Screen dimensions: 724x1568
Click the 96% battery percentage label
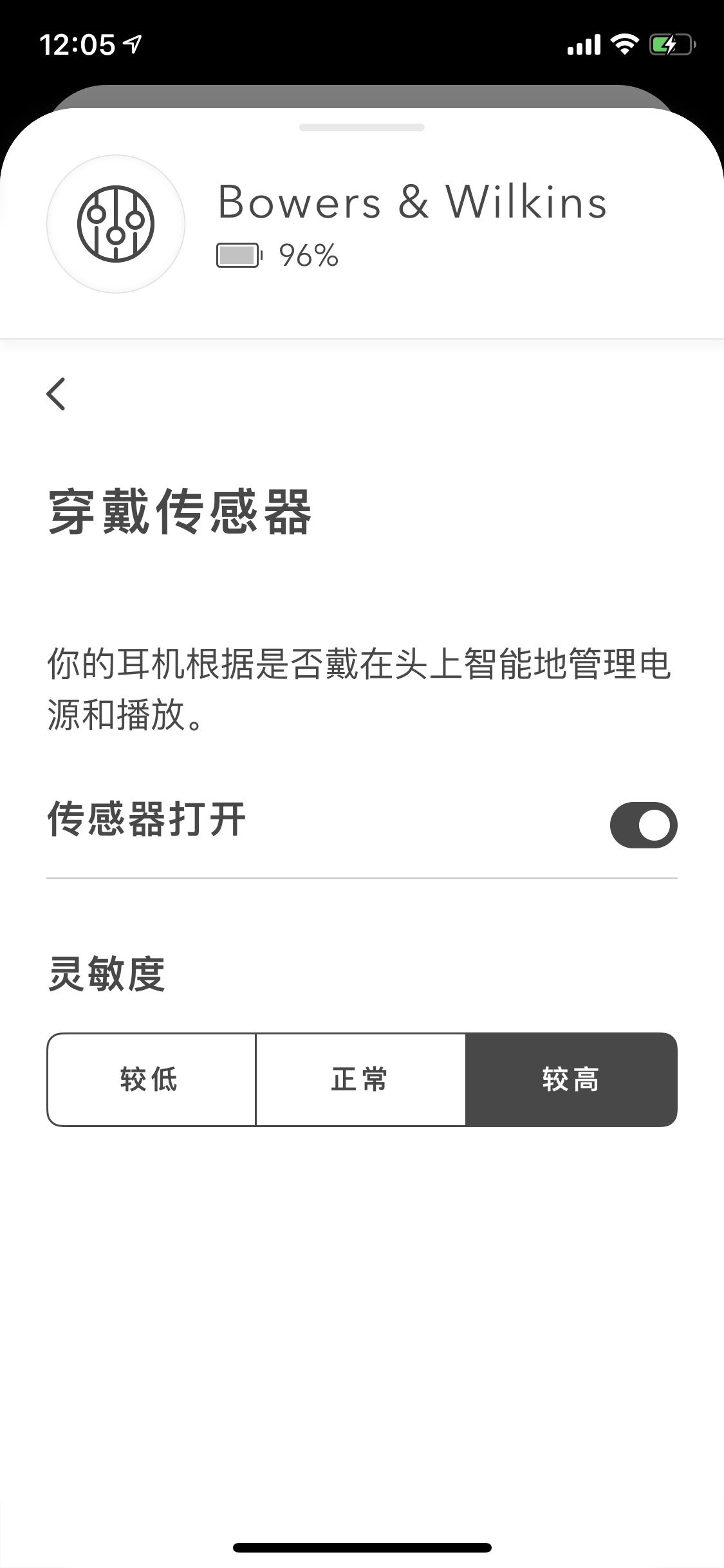308,255
